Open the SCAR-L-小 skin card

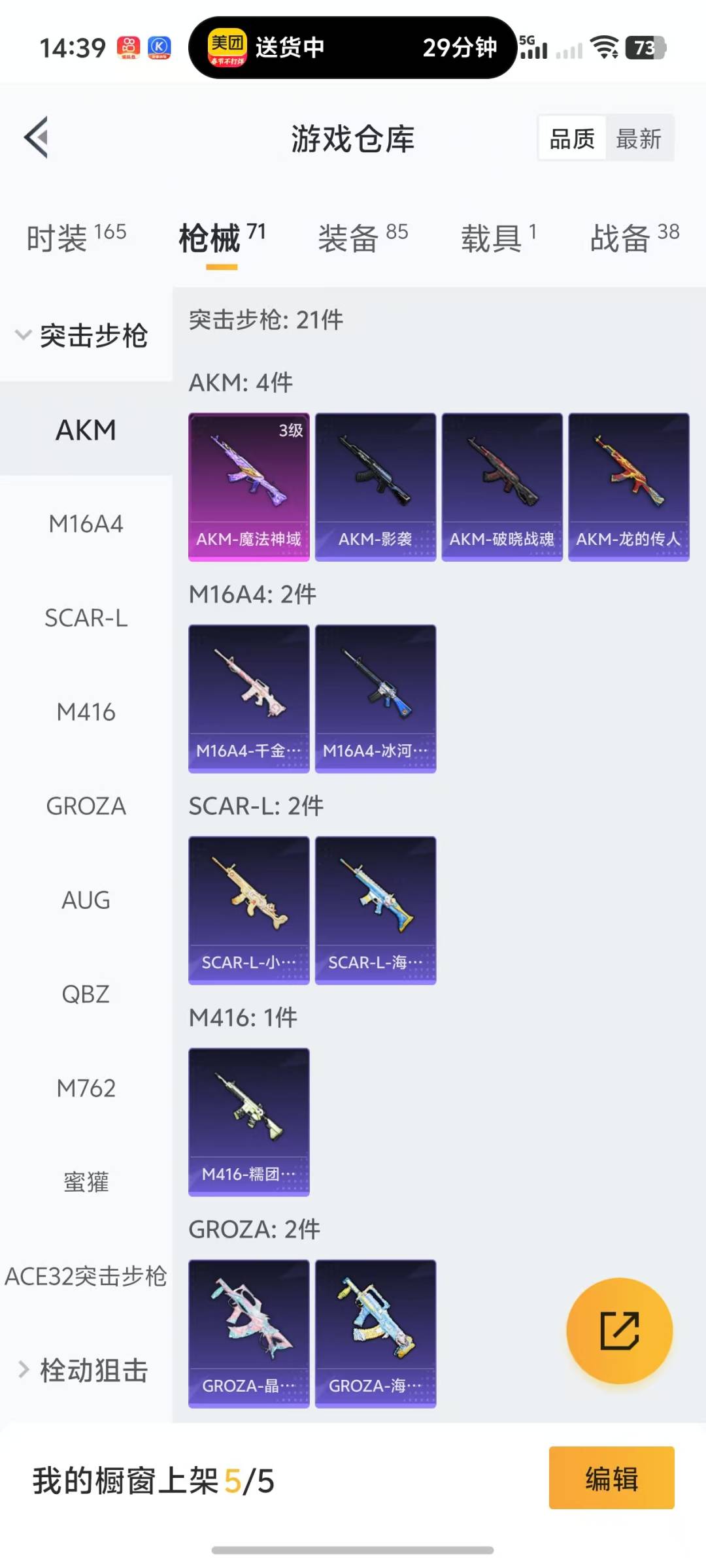click(248, 910)
